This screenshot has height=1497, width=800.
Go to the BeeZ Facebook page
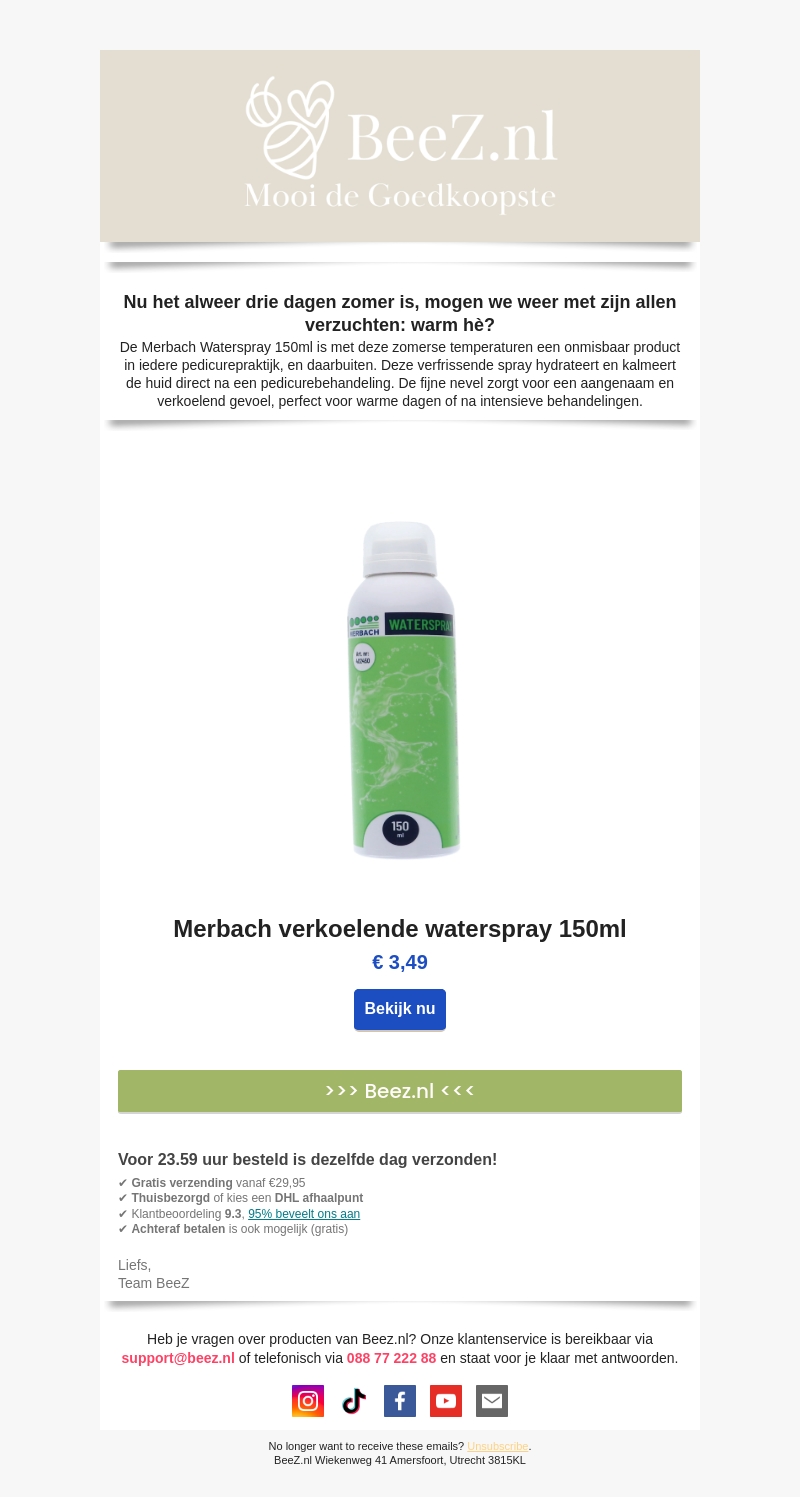click(400, 1401)
